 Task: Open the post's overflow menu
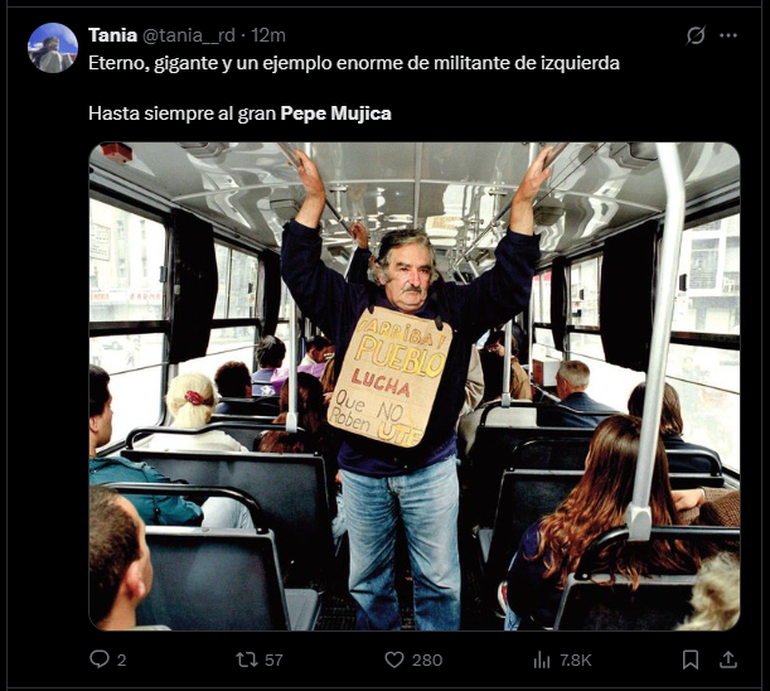pyautogui.click(x=728, y=36)
